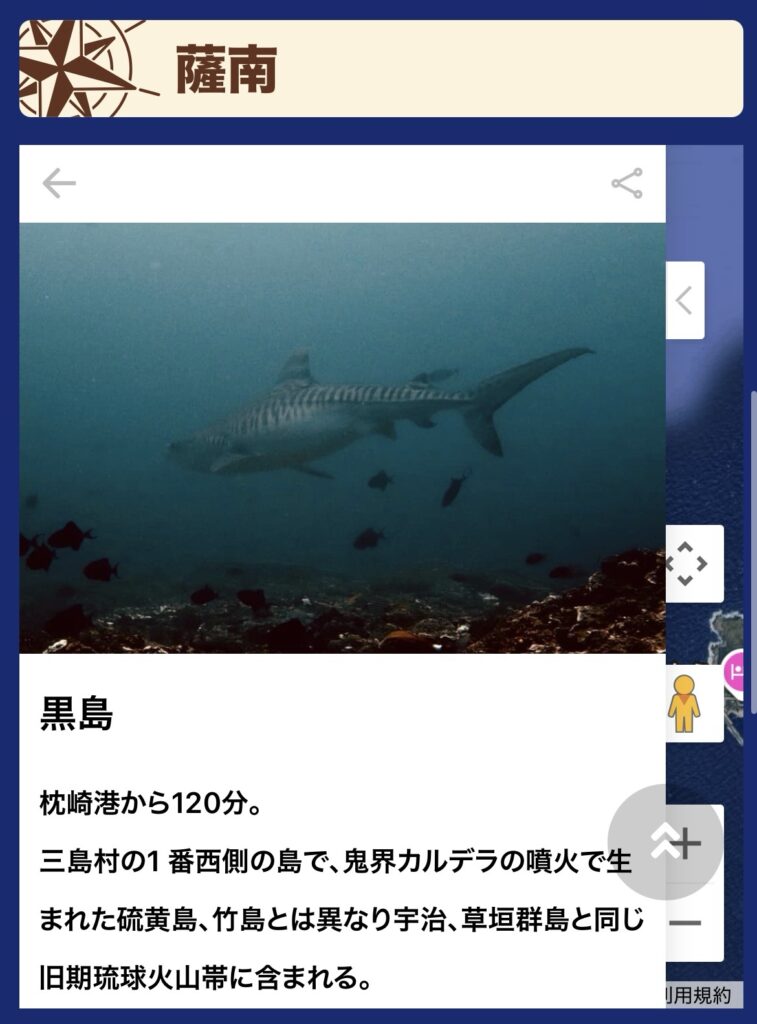Open Street View pegman
The image size is (757, 1024).
coord(684,703)
